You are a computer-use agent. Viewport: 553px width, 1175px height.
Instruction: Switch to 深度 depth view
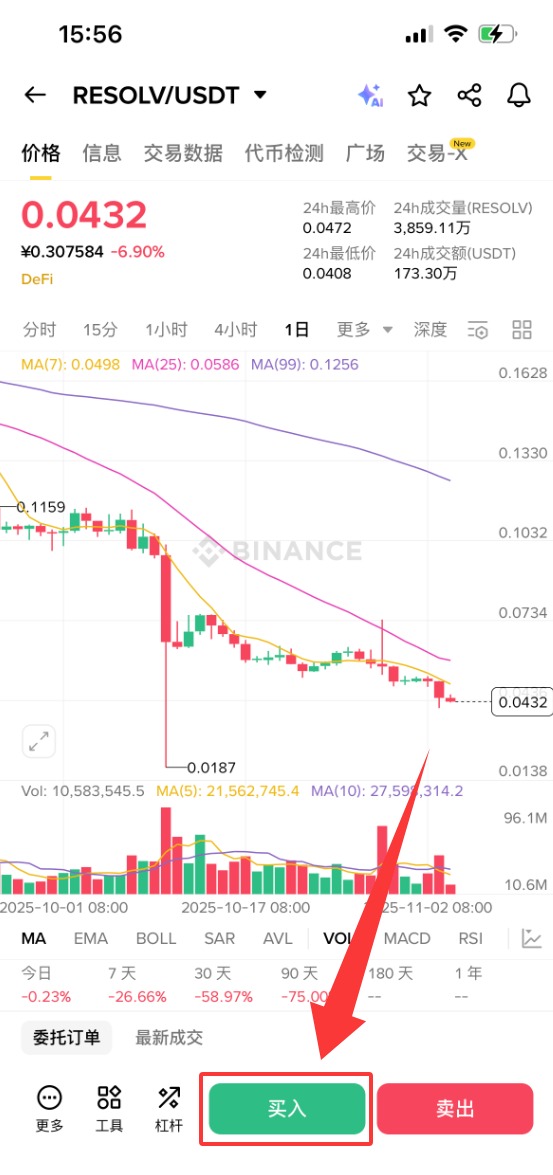pyautogui.click(x=430, y=329)
